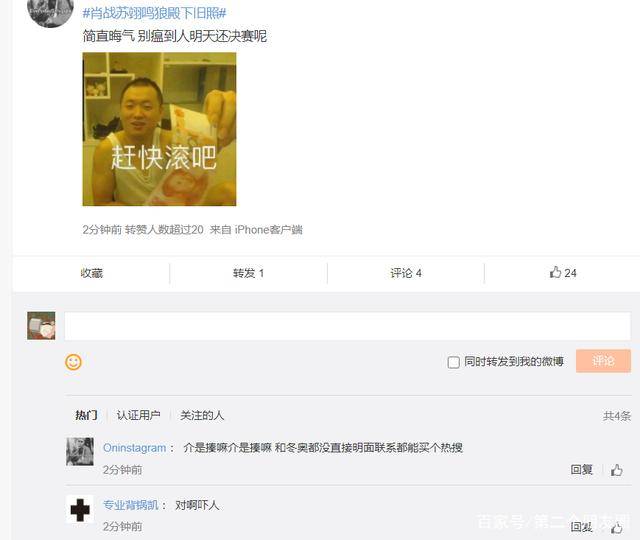The height and width of the screenshot is (540, 640).
Task: View the post author's avatar profile
Action: (x=50, y=11)
